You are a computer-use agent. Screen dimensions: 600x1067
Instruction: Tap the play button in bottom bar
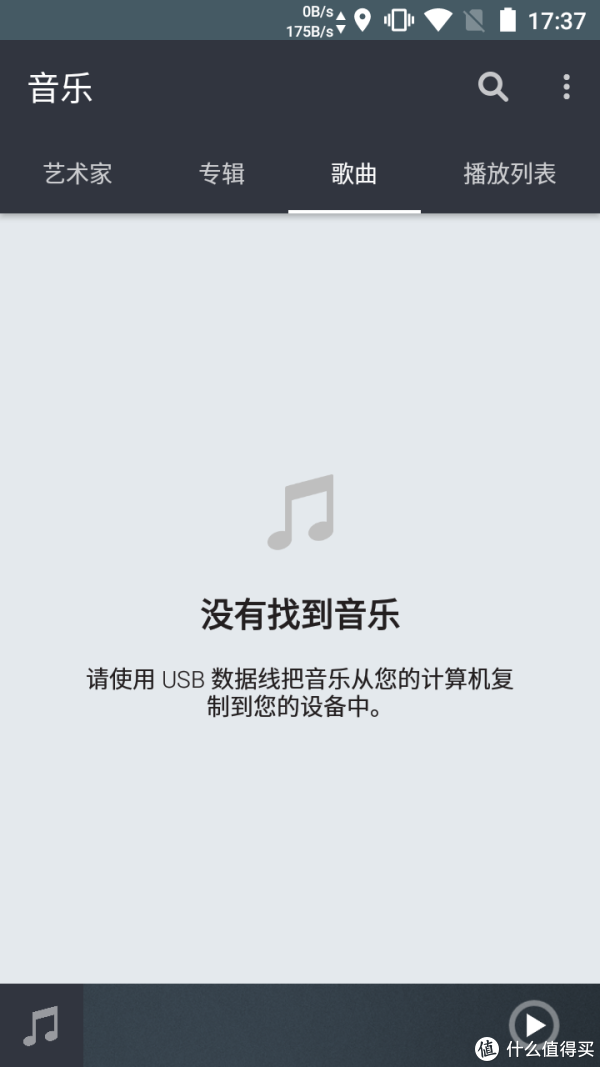[x=534, y=1024]
